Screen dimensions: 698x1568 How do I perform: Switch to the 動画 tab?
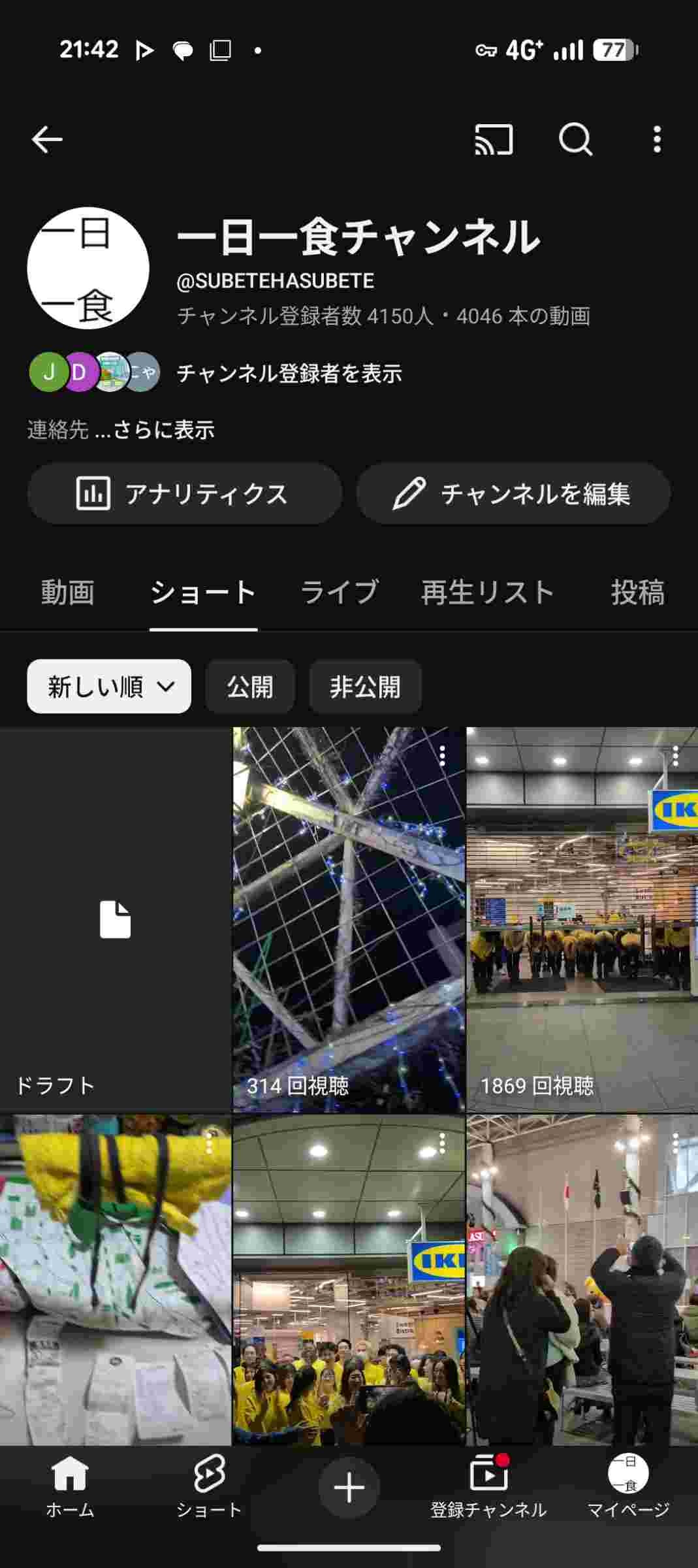(x=67, y=593)
